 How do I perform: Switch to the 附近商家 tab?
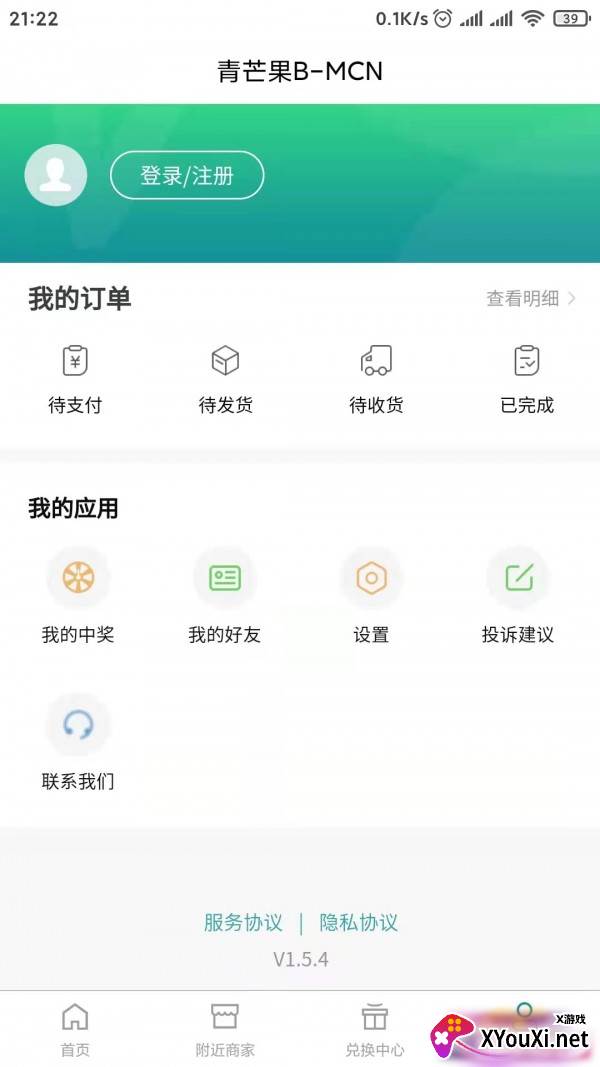(225, 1030)
